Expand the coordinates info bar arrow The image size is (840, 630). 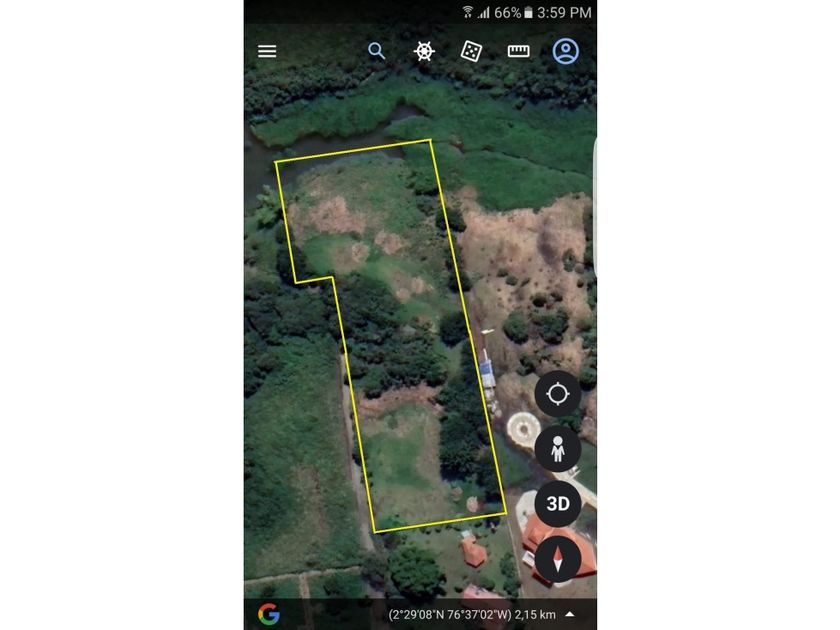570,614
